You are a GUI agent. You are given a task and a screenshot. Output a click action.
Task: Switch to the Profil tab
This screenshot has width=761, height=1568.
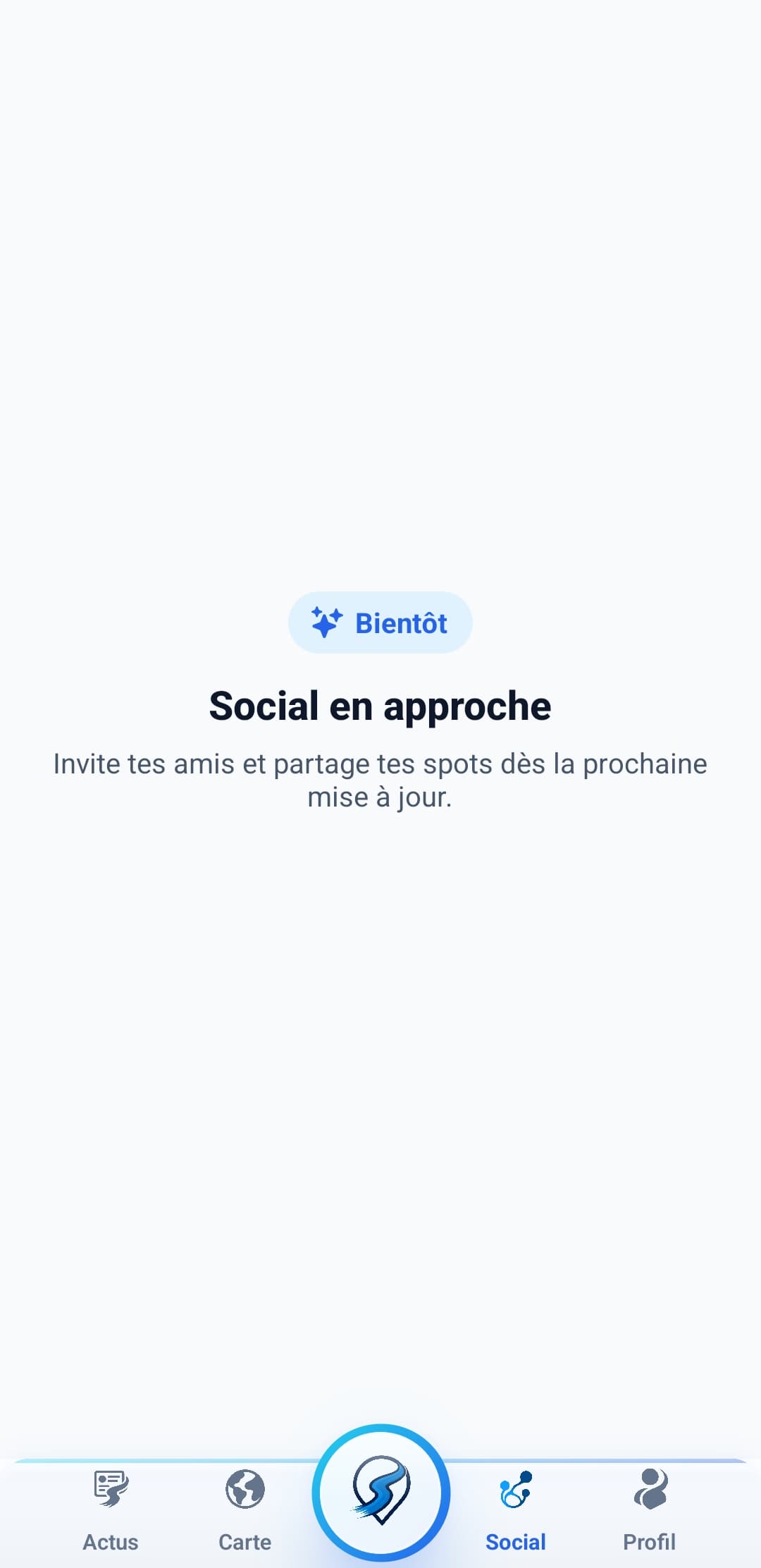click(650, 1509)
